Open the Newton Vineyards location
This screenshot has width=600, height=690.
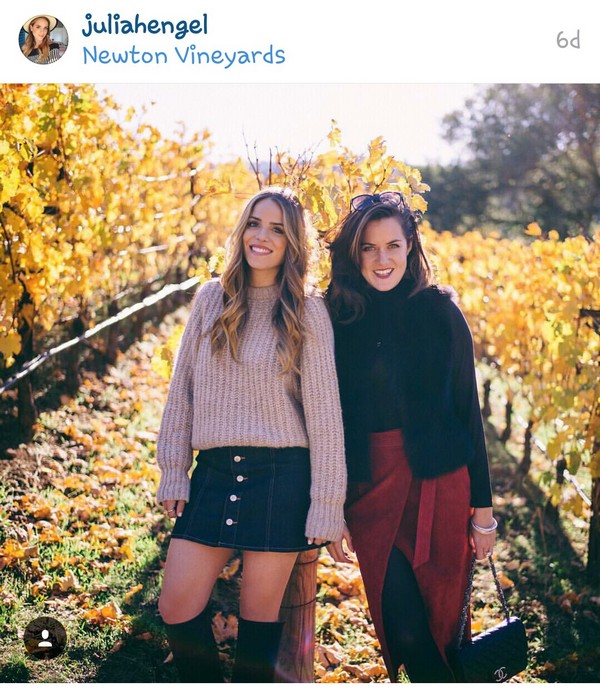[x=183, y=55]
